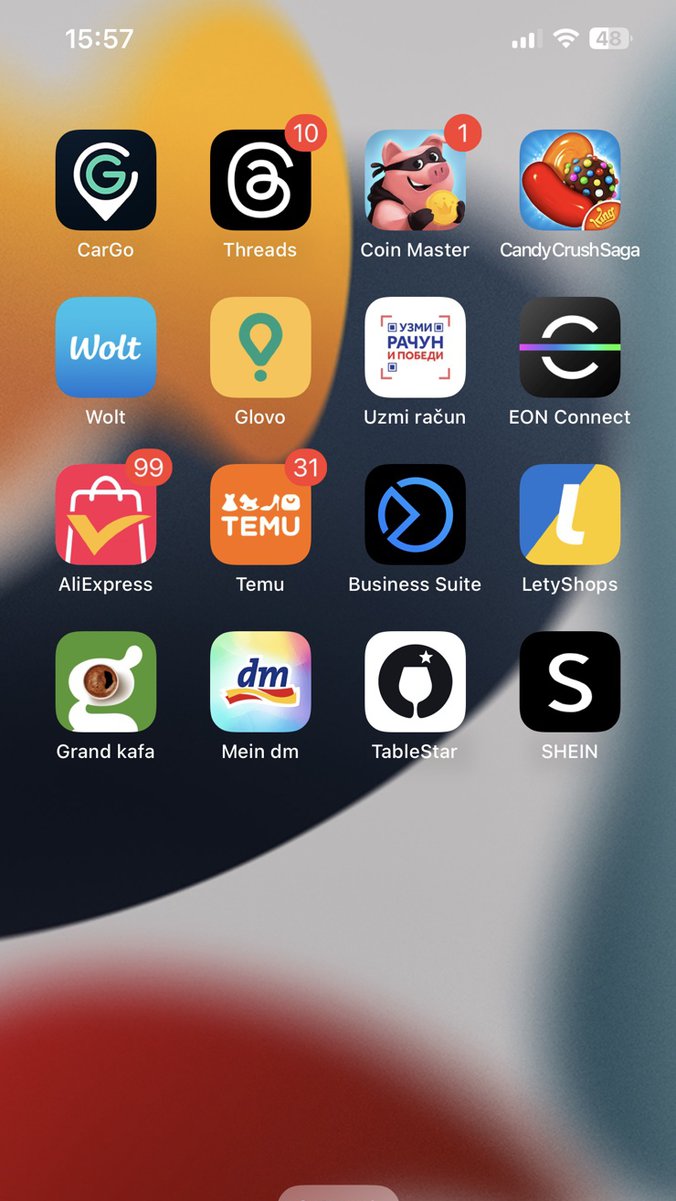Screen dimensions: 676x1201
Task: Open the TableStar app
Action: (x=415, y=681)
